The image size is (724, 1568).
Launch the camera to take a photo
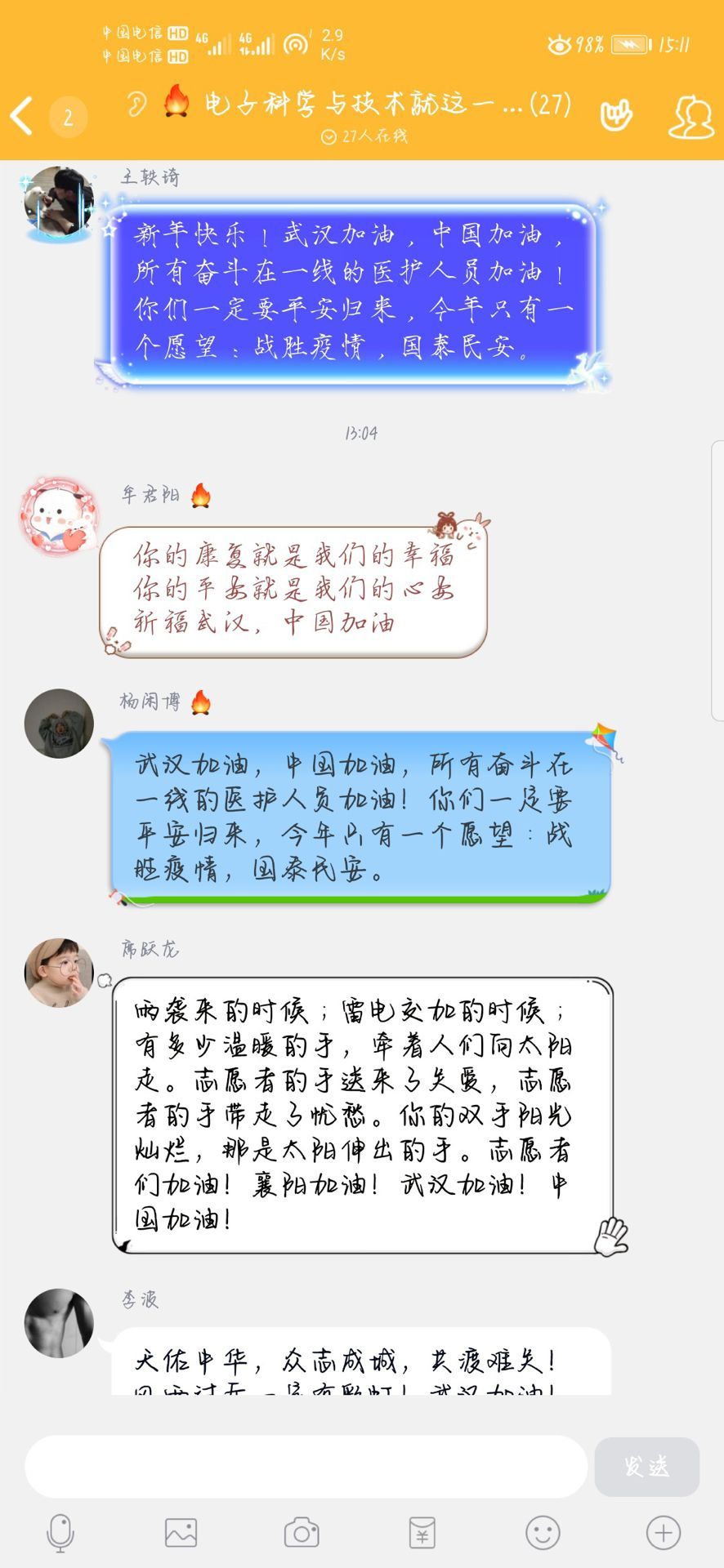click(x=302, y=1533)
